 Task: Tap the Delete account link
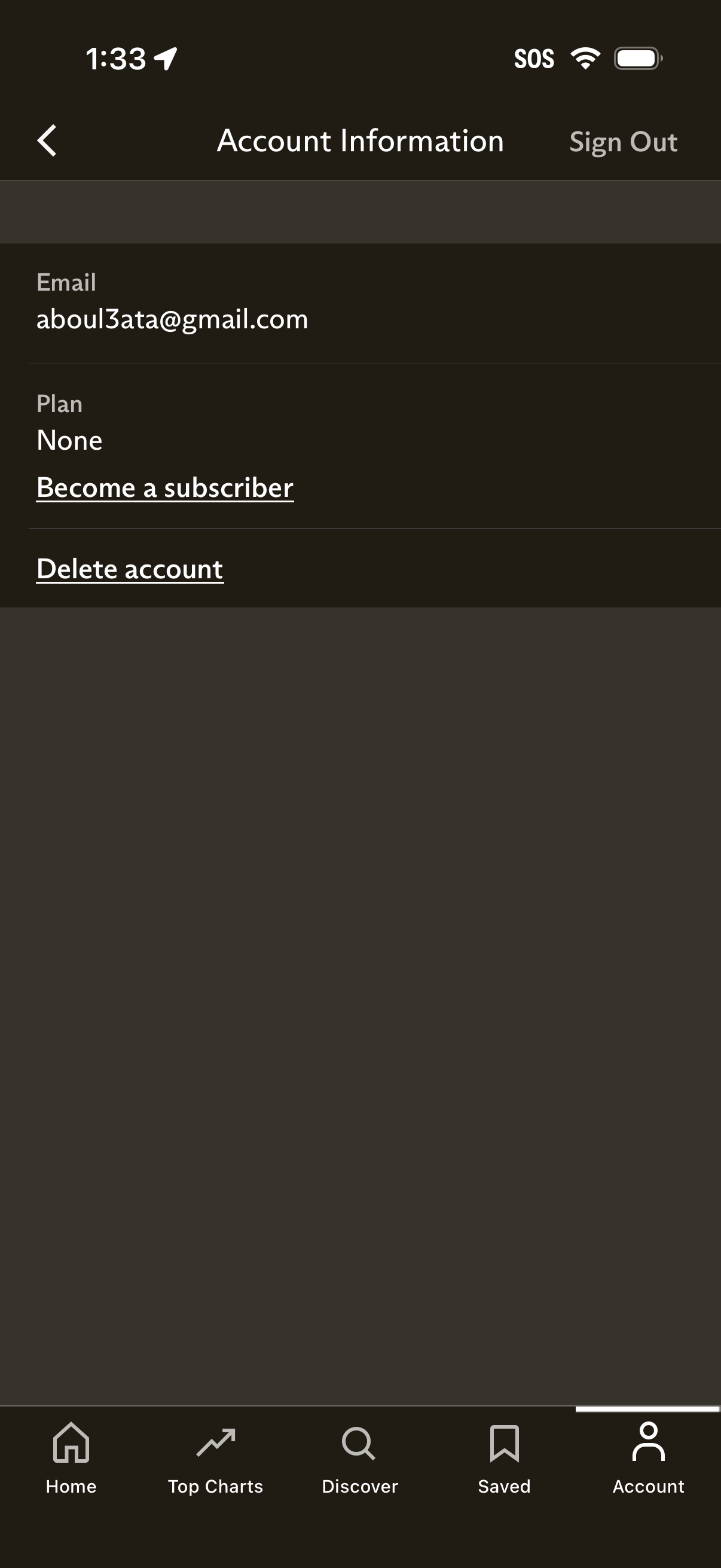[130, 569]
